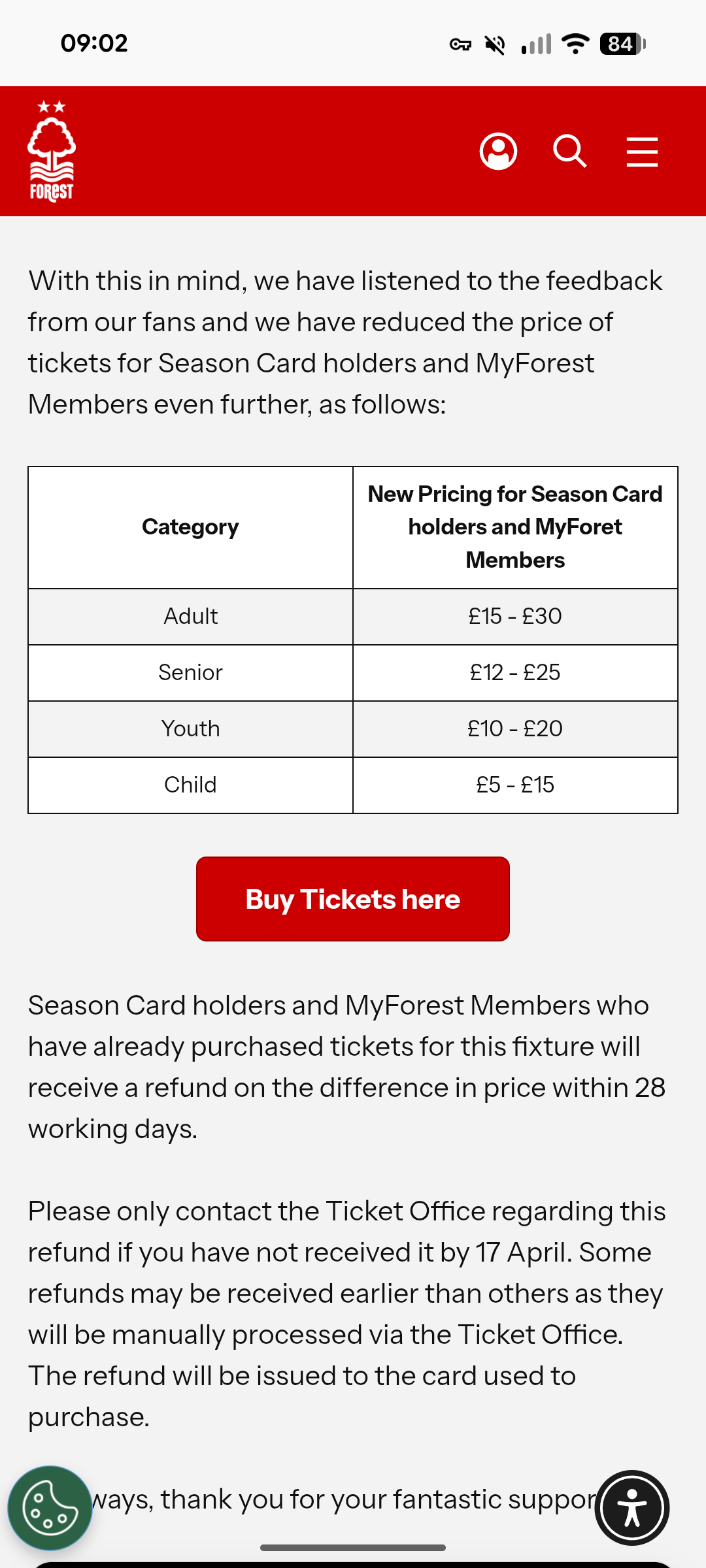The image size is (706, 1568).
Task: Open the account profile icon
Action: coord(498,152)
